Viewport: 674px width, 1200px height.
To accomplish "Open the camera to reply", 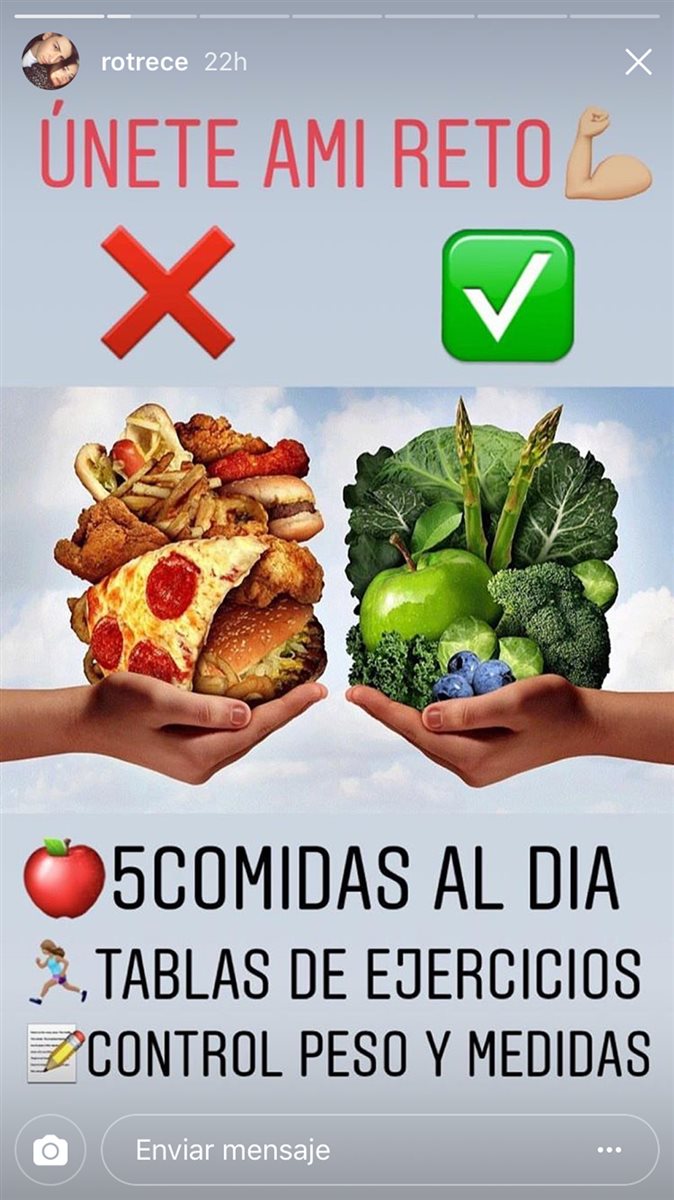I will pyautogui.click(x=50, y=1151).
